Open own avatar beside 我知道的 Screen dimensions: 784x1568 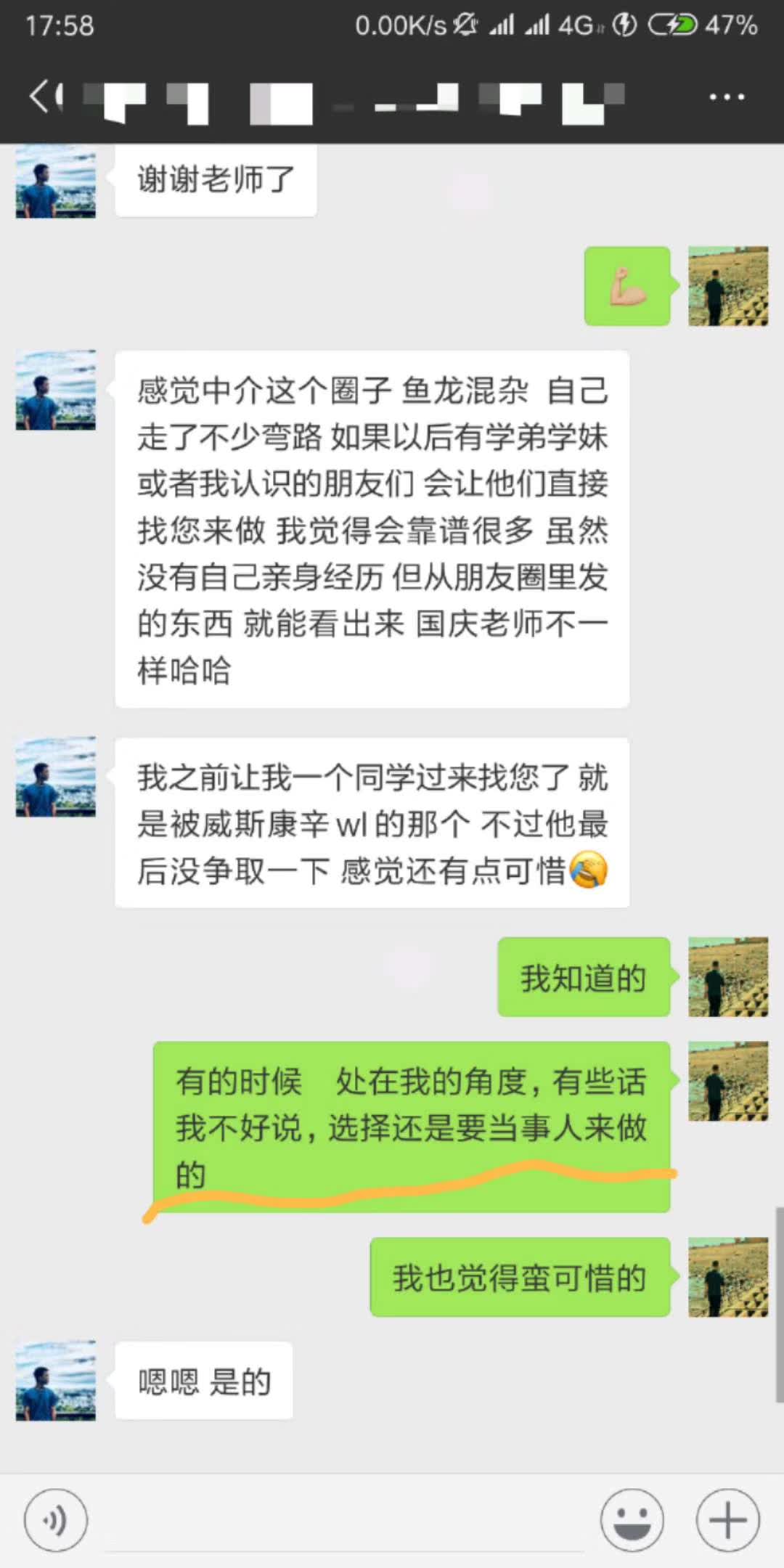click(728, 976)
